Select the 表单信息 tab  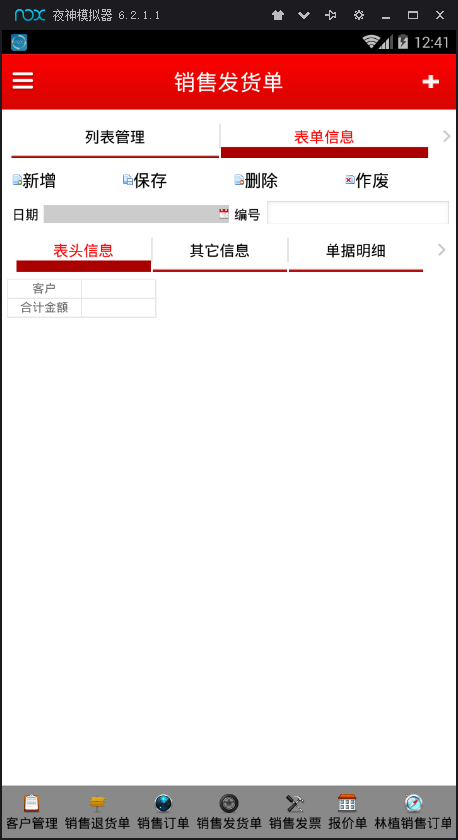pos(324,138)
